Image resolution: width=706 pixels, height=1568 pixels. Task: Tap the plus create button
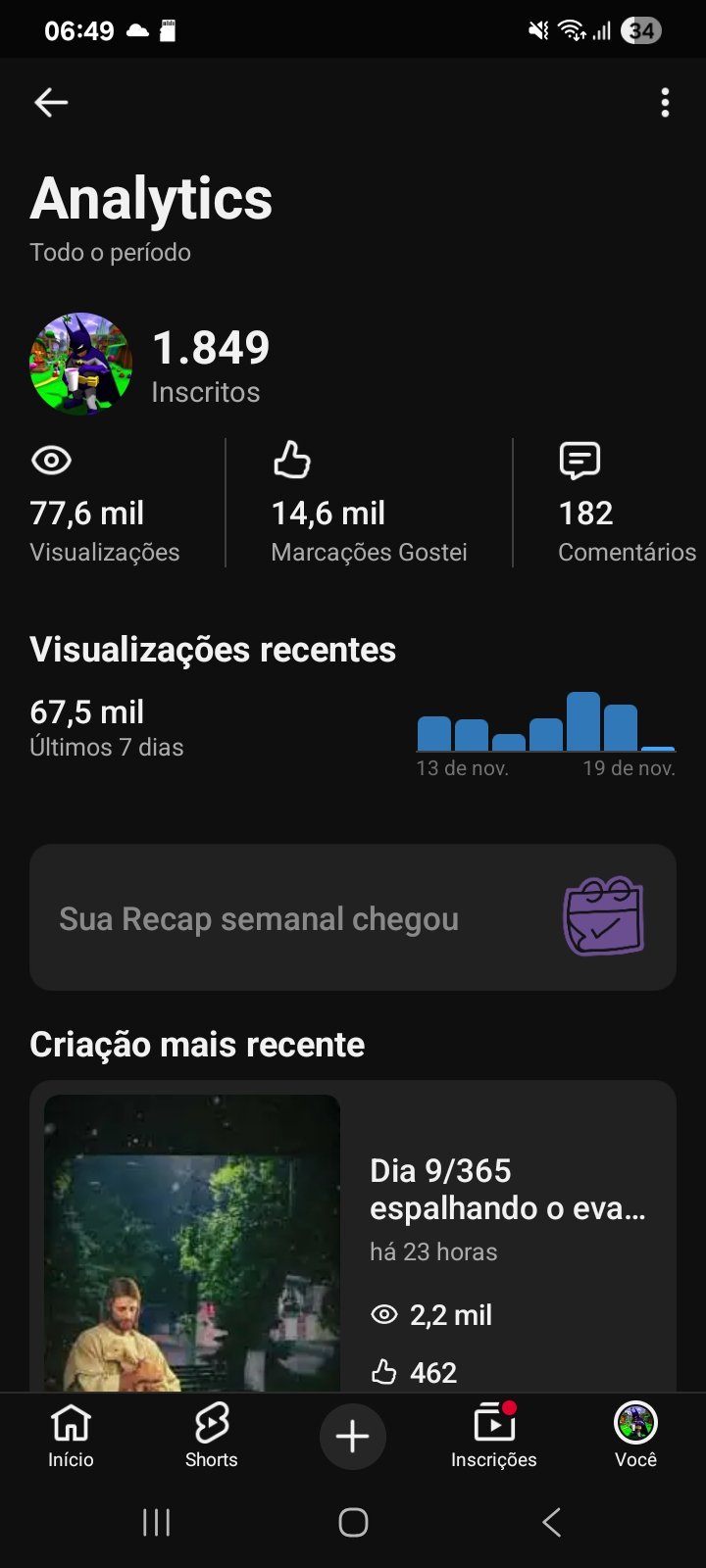pyautogui.click(x=353, y=1437)
